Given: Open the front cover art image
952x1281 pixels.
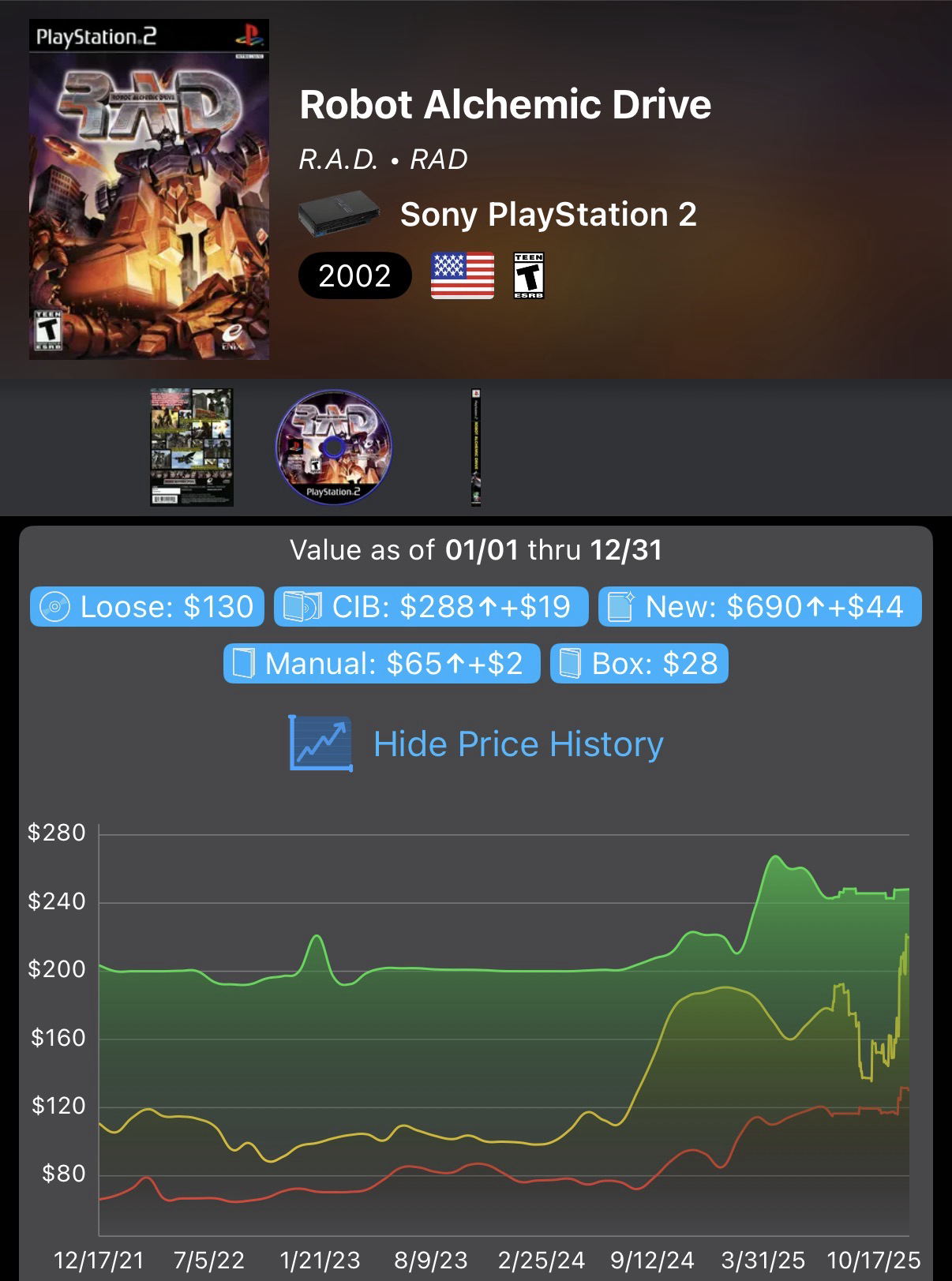Looking at the screenshot, I should [149, 189].
